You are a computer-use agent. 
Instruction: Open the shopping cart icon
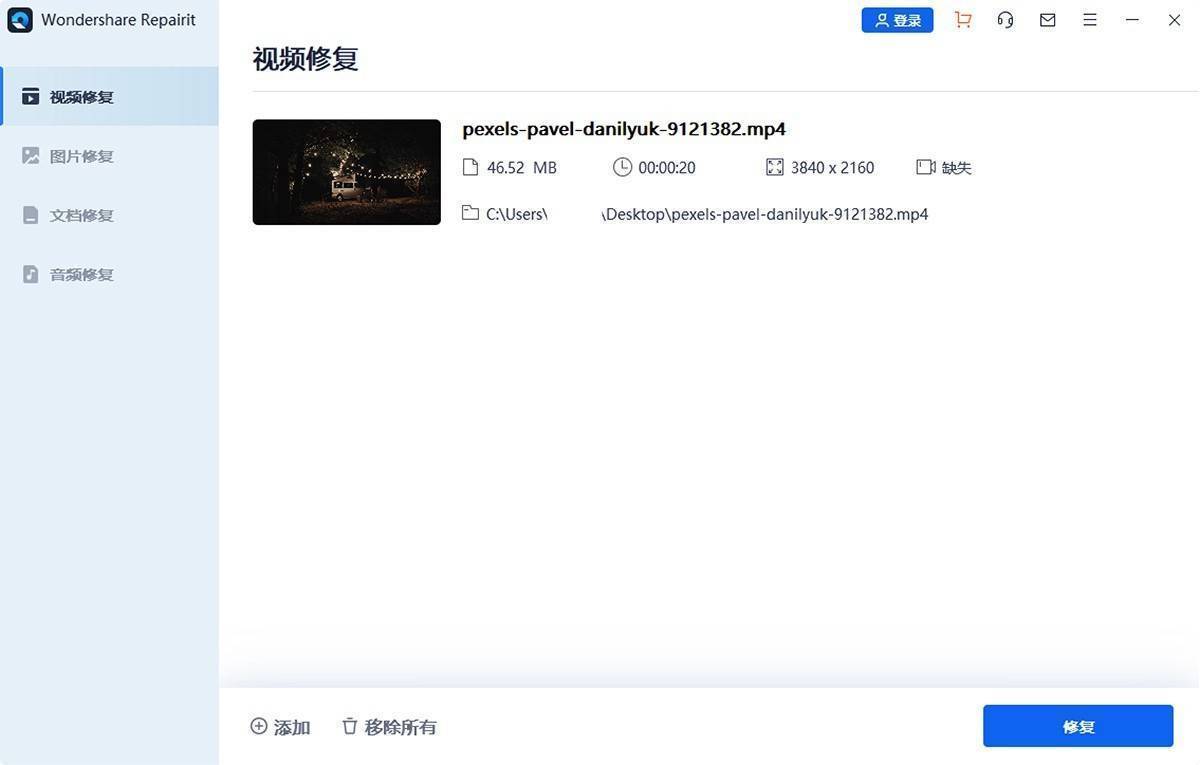point(963,20)
